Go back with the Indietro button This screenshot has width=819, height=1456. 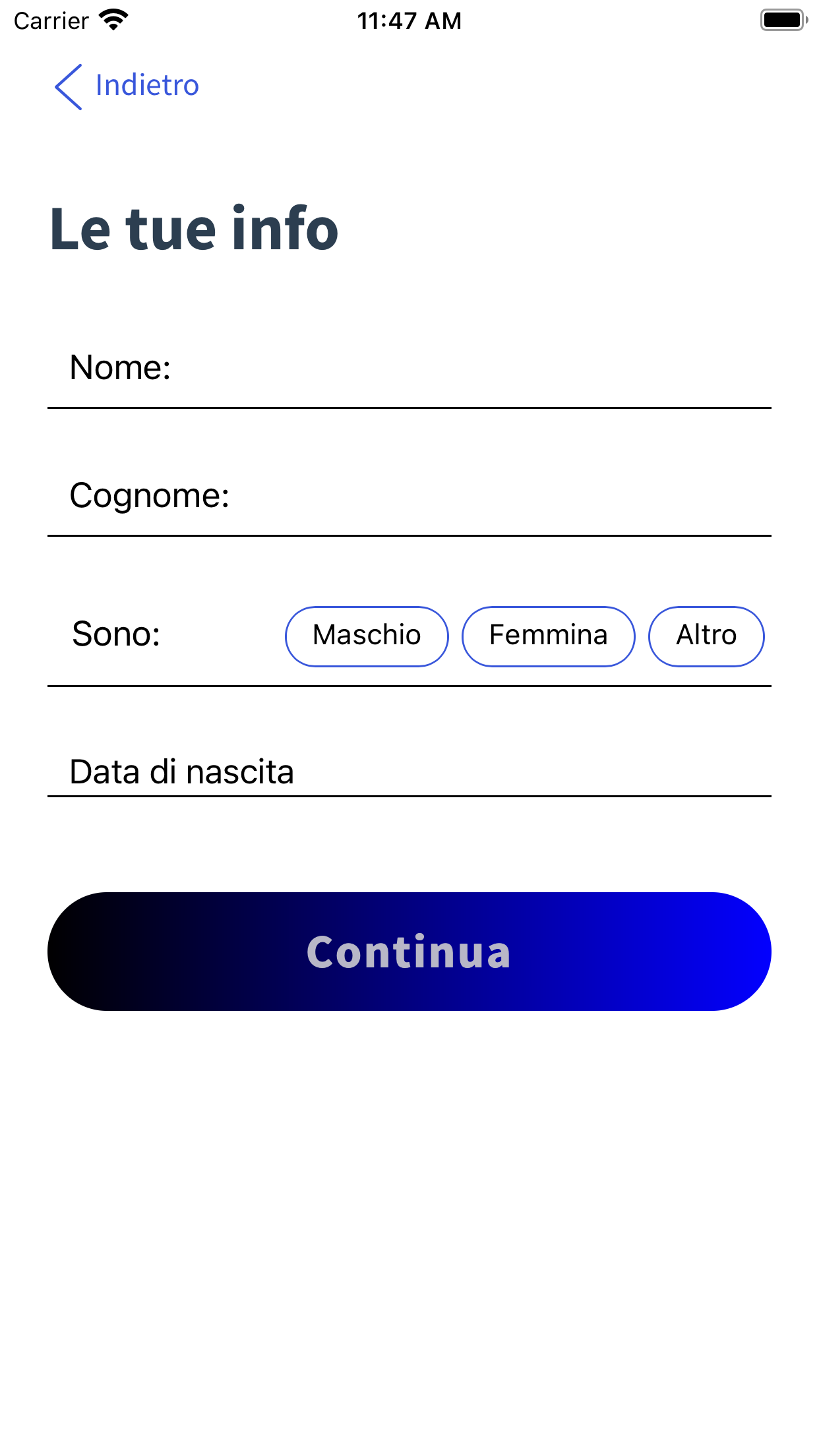[127, 86]
